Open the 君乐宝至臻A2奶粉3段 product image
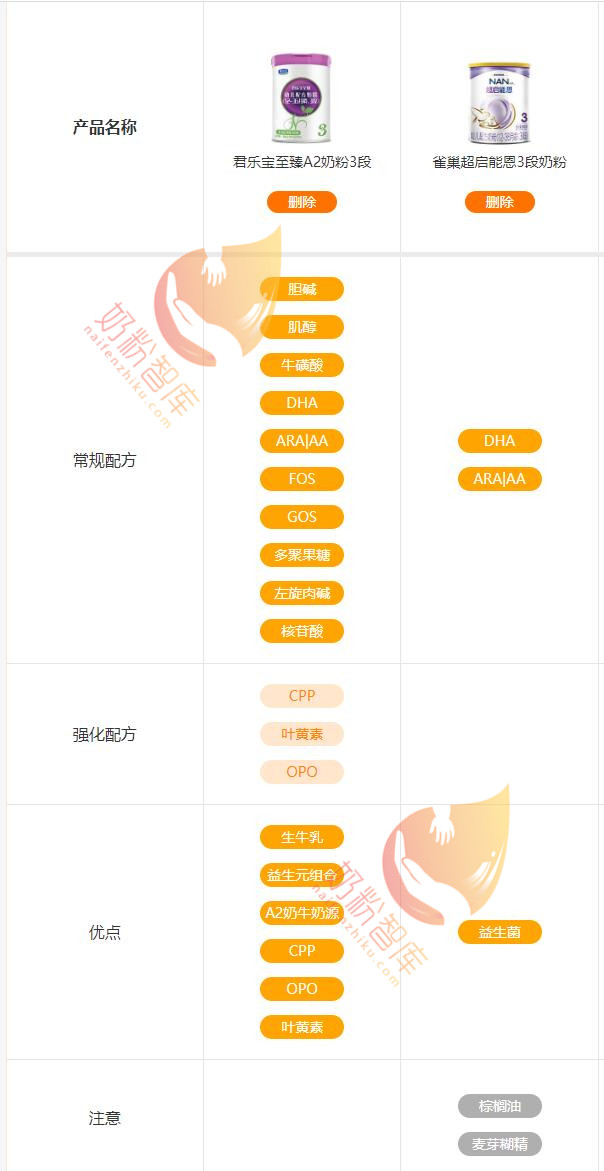The image size is (604, 1171). (301, 99)
